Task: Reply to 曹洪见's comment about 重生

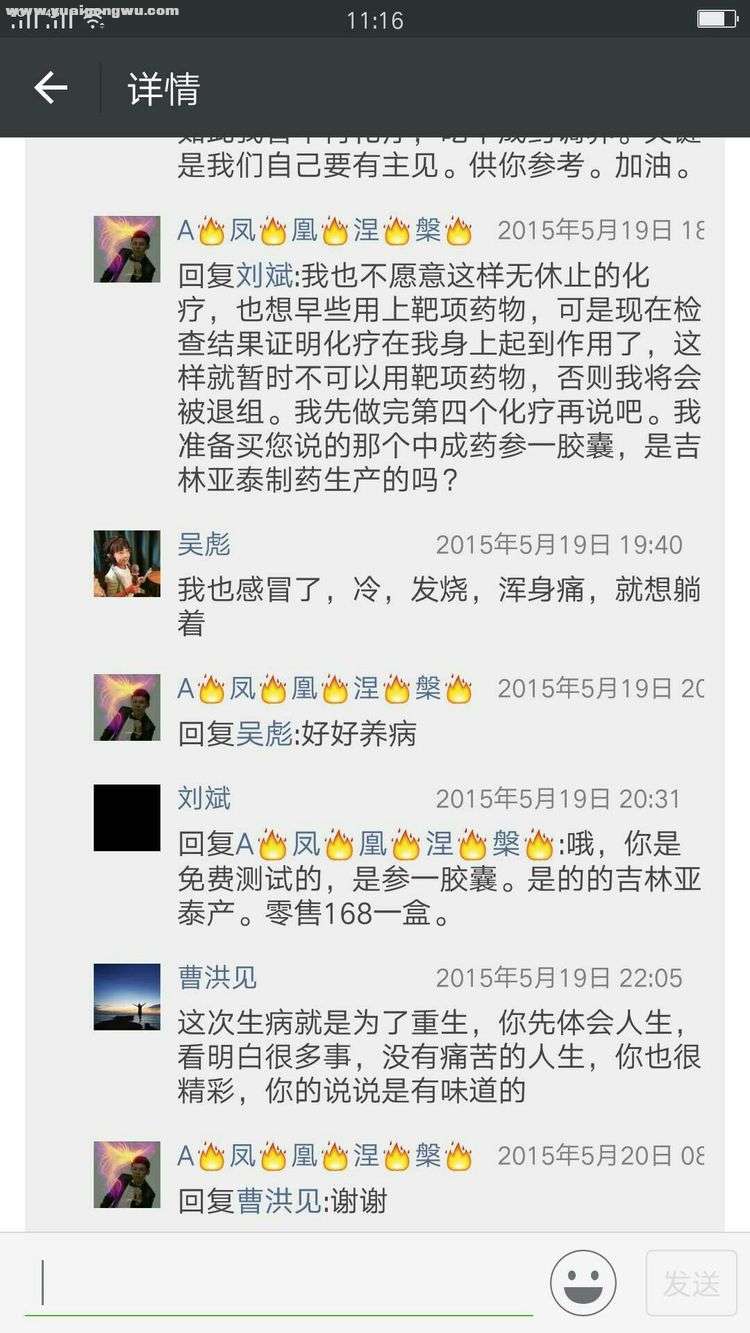Action: click(x=440, y=1057)
